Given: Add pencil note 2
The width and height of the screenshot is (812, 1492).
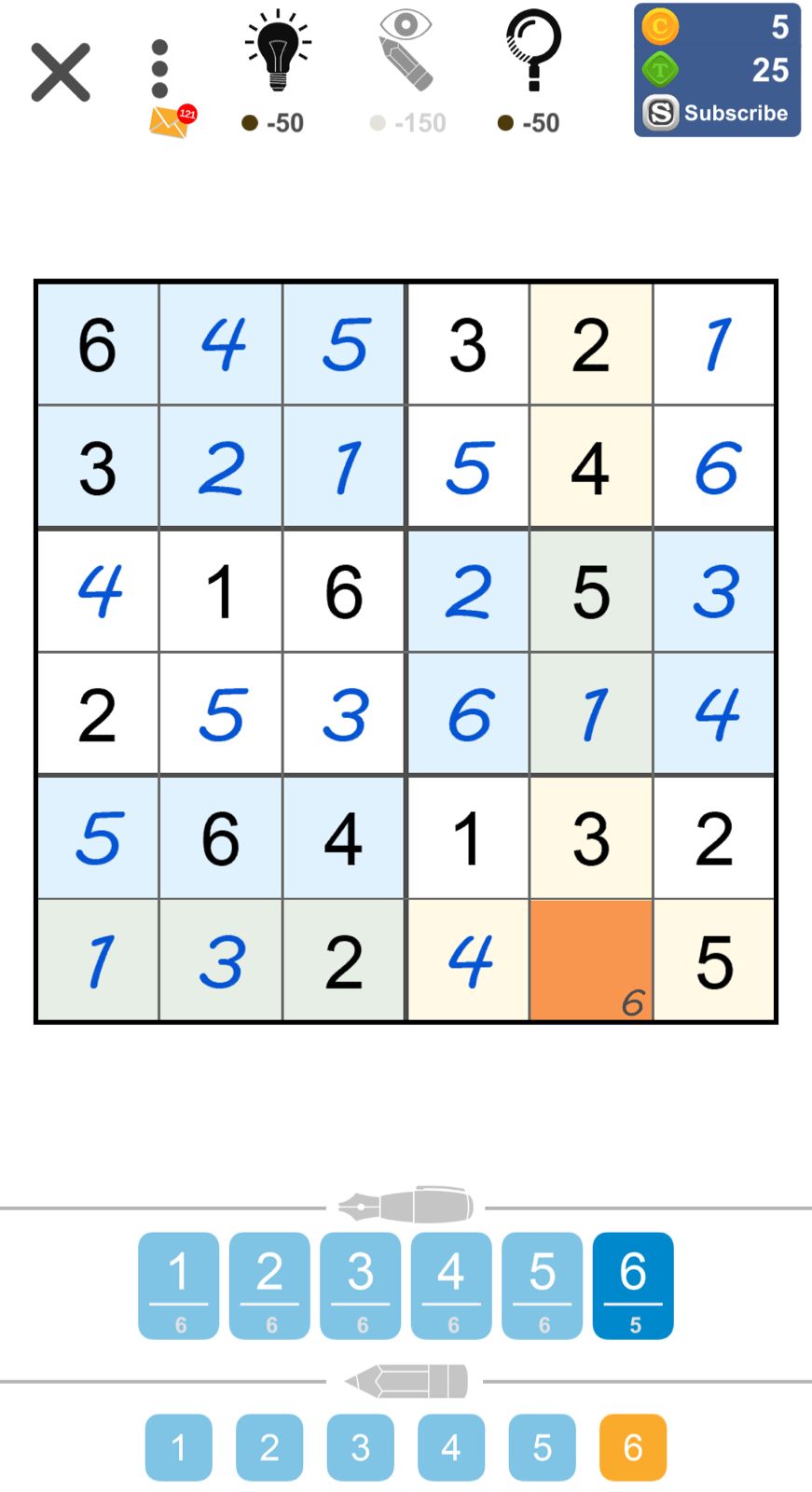Looking at the screenshot, I should tap(269, 1447).
